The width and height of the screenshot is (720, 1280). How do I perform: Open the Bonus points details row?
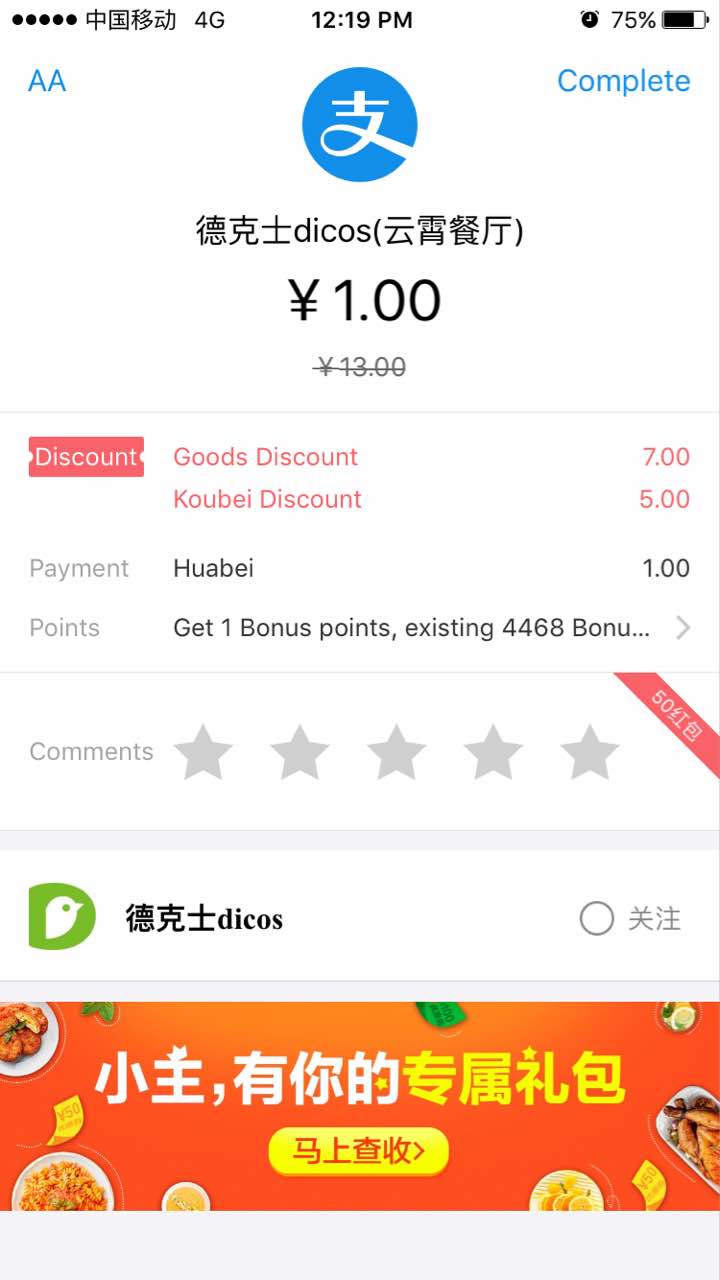coord(430,628)
